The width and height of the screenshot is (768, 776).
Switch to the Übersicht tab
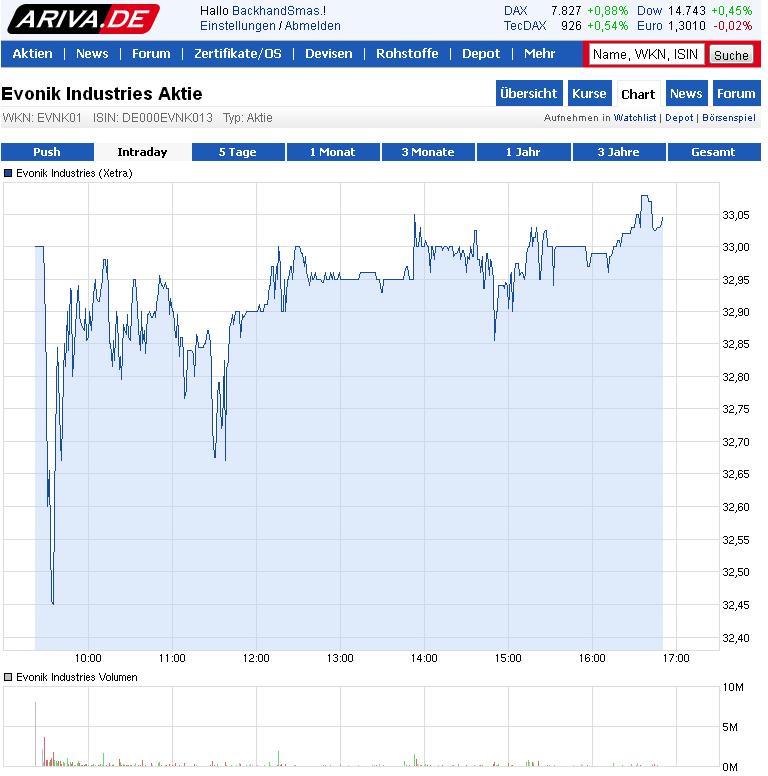(x=528, y=94)
